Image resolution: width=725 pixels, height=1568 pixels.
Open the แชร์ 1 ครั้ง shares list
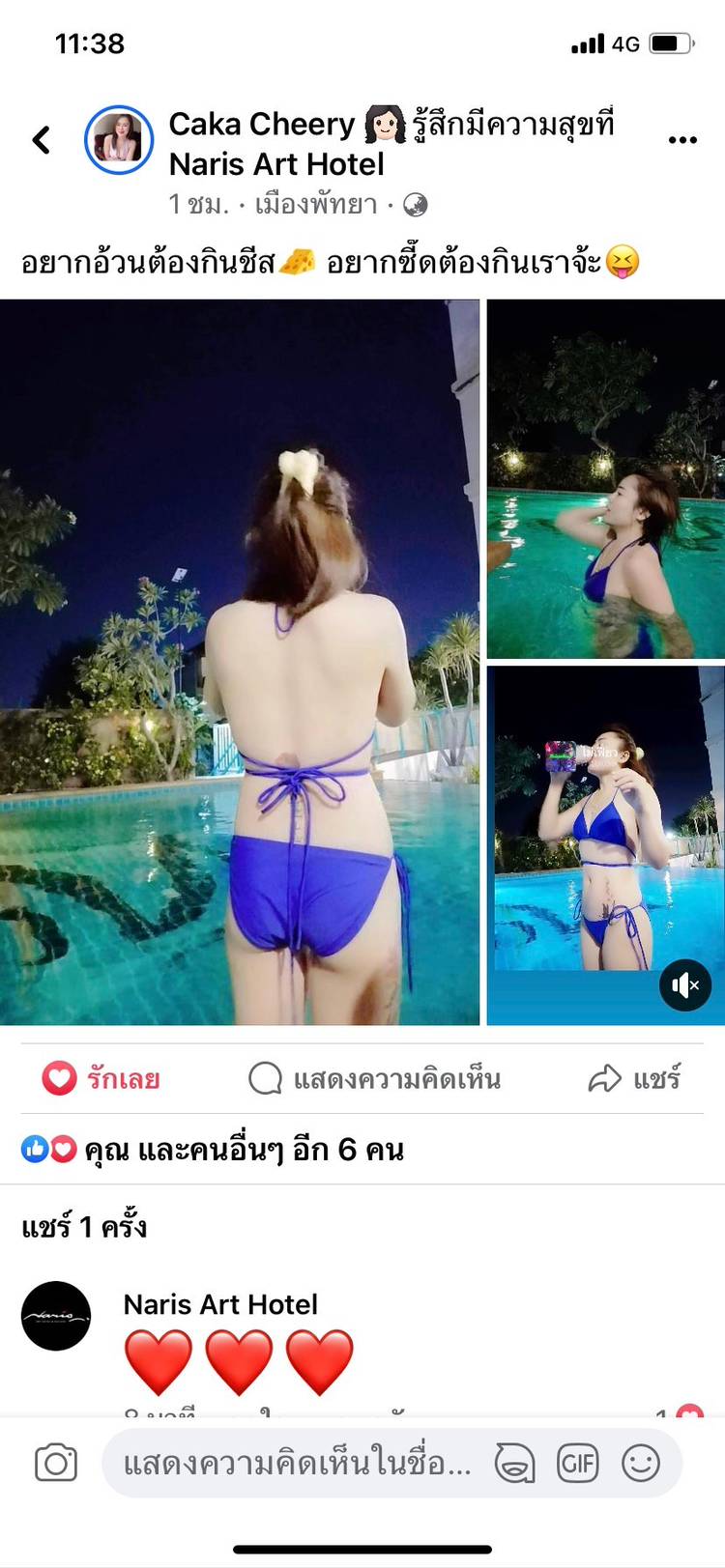pyautogui.click(x=85, y=1227)
